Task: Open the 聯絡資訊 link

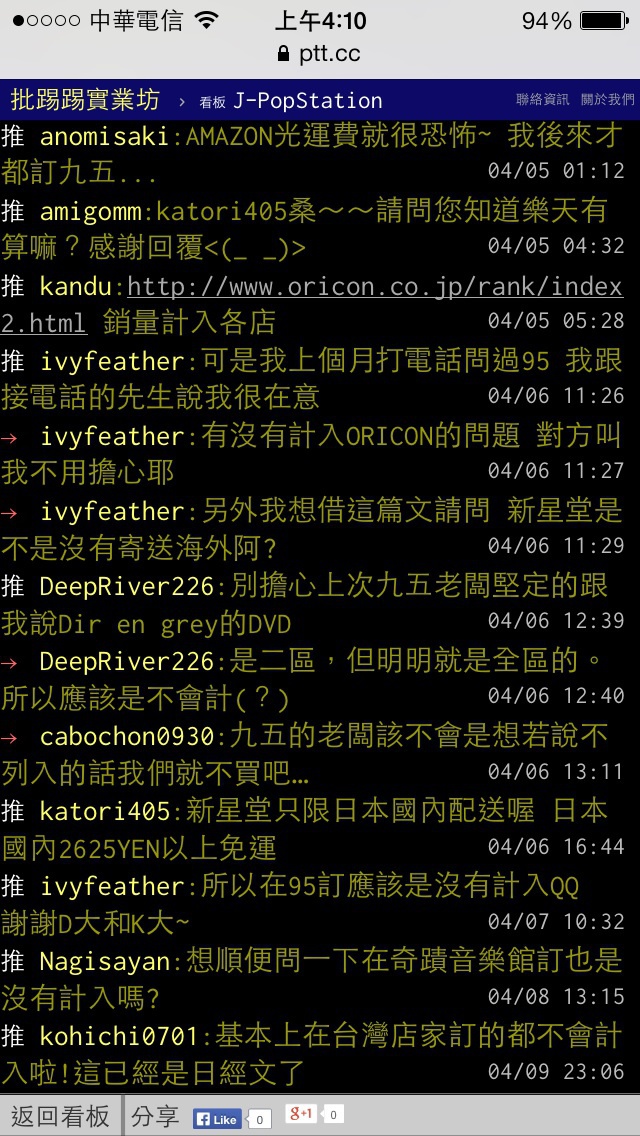Action: (542, 100)
